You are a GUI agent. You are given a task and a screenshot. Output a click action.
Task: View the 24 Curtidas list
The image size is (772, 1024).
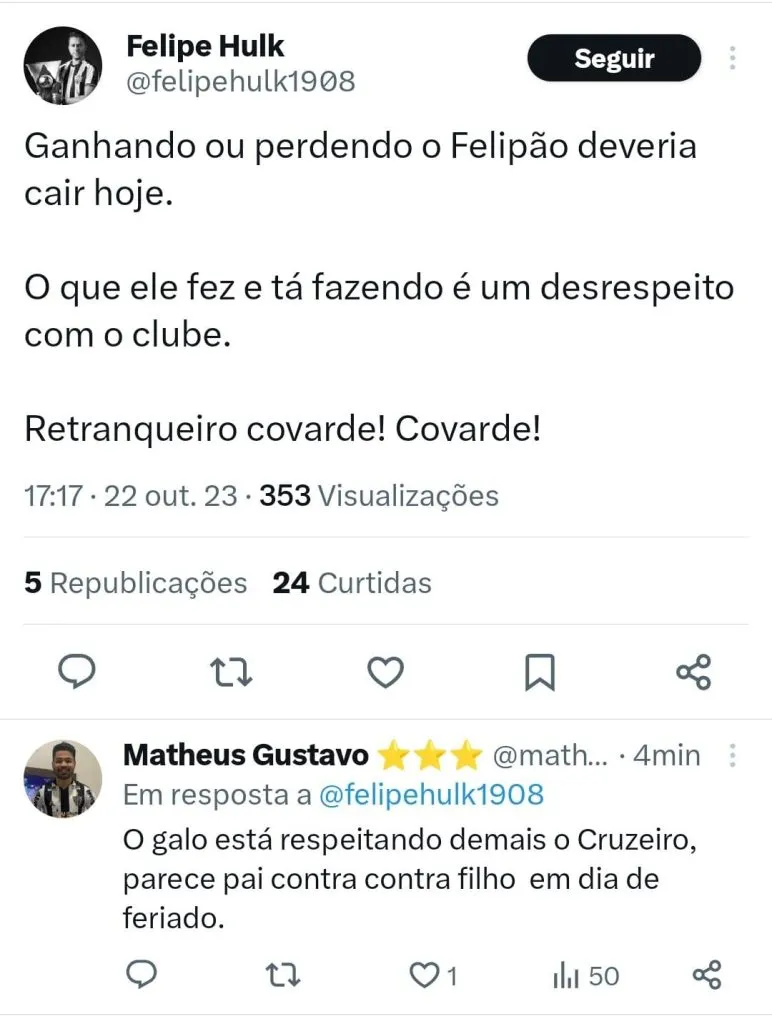pyautogui.click(x=352, y=583)
